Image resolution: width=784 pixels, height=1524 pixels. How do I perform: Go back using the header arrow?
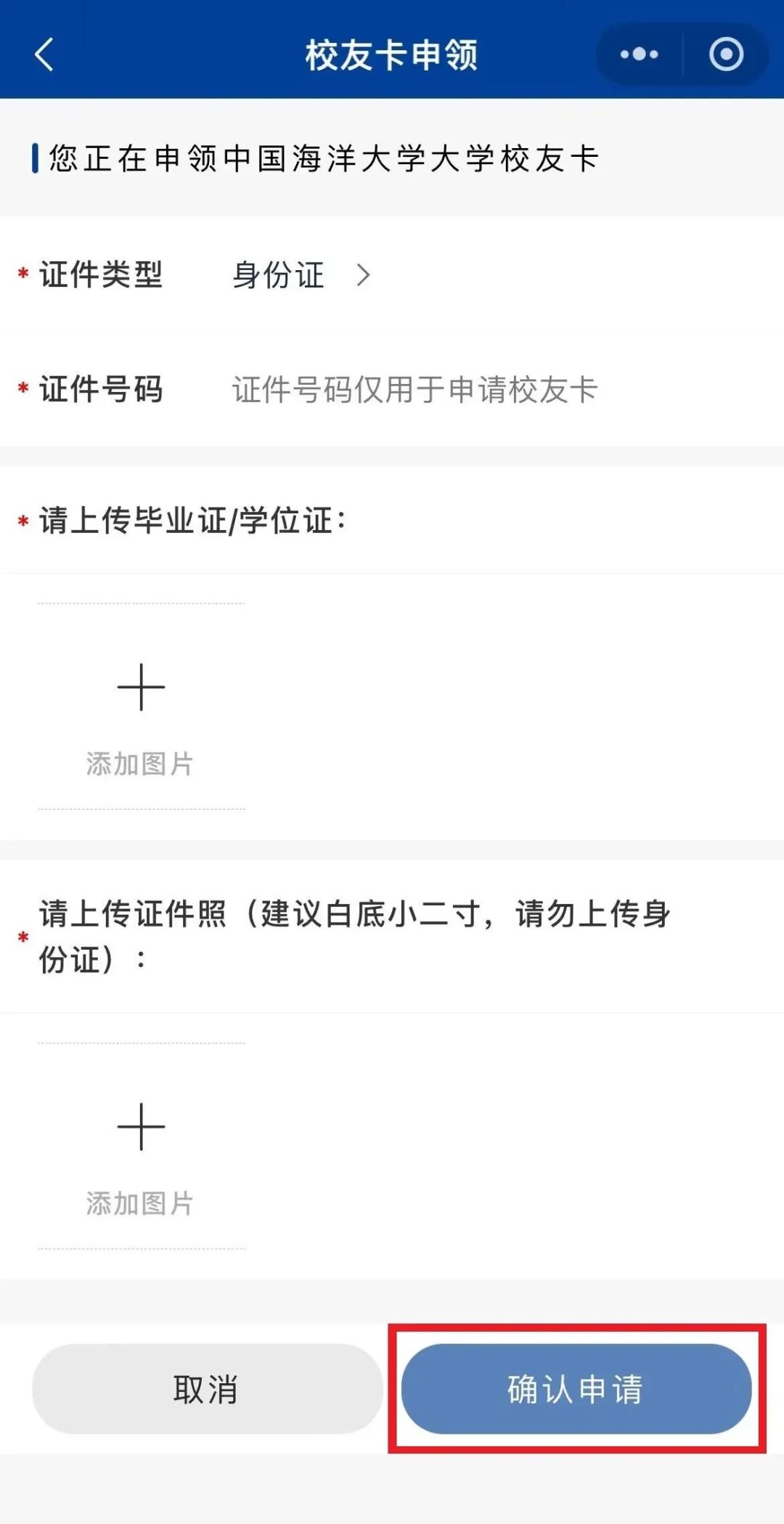44,54
